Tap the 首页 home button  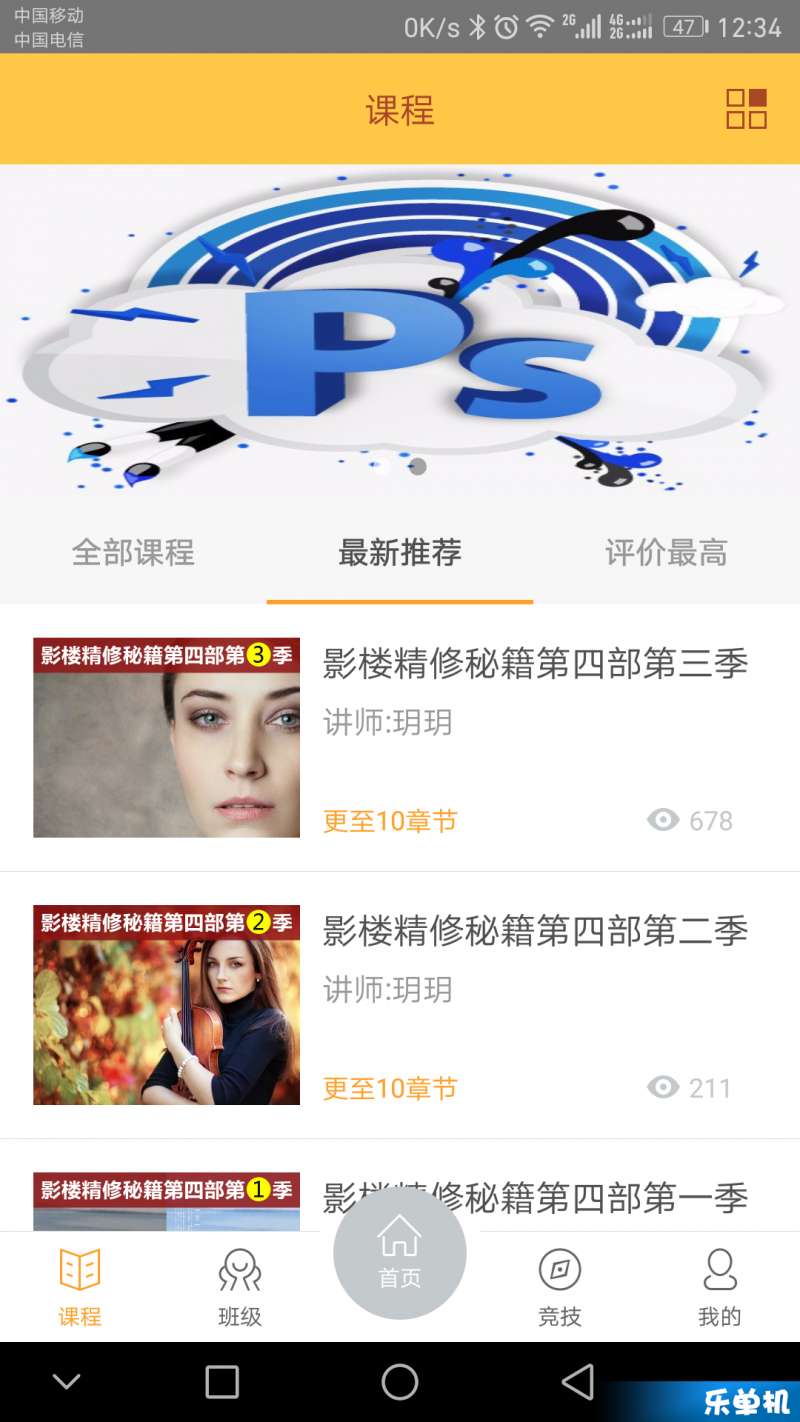point(400,1253)
